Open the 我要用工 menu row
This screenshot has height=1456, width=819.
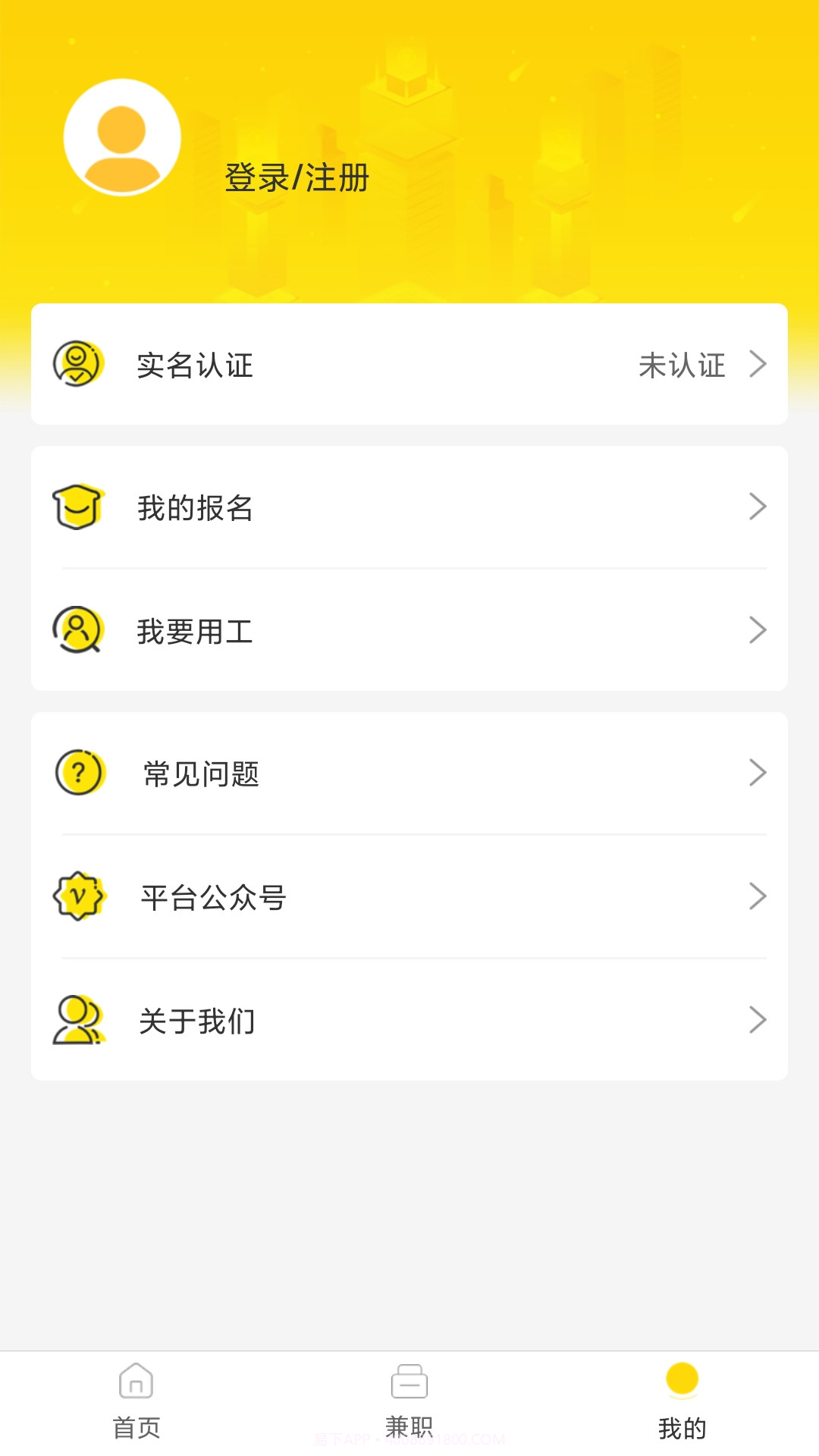409,629
